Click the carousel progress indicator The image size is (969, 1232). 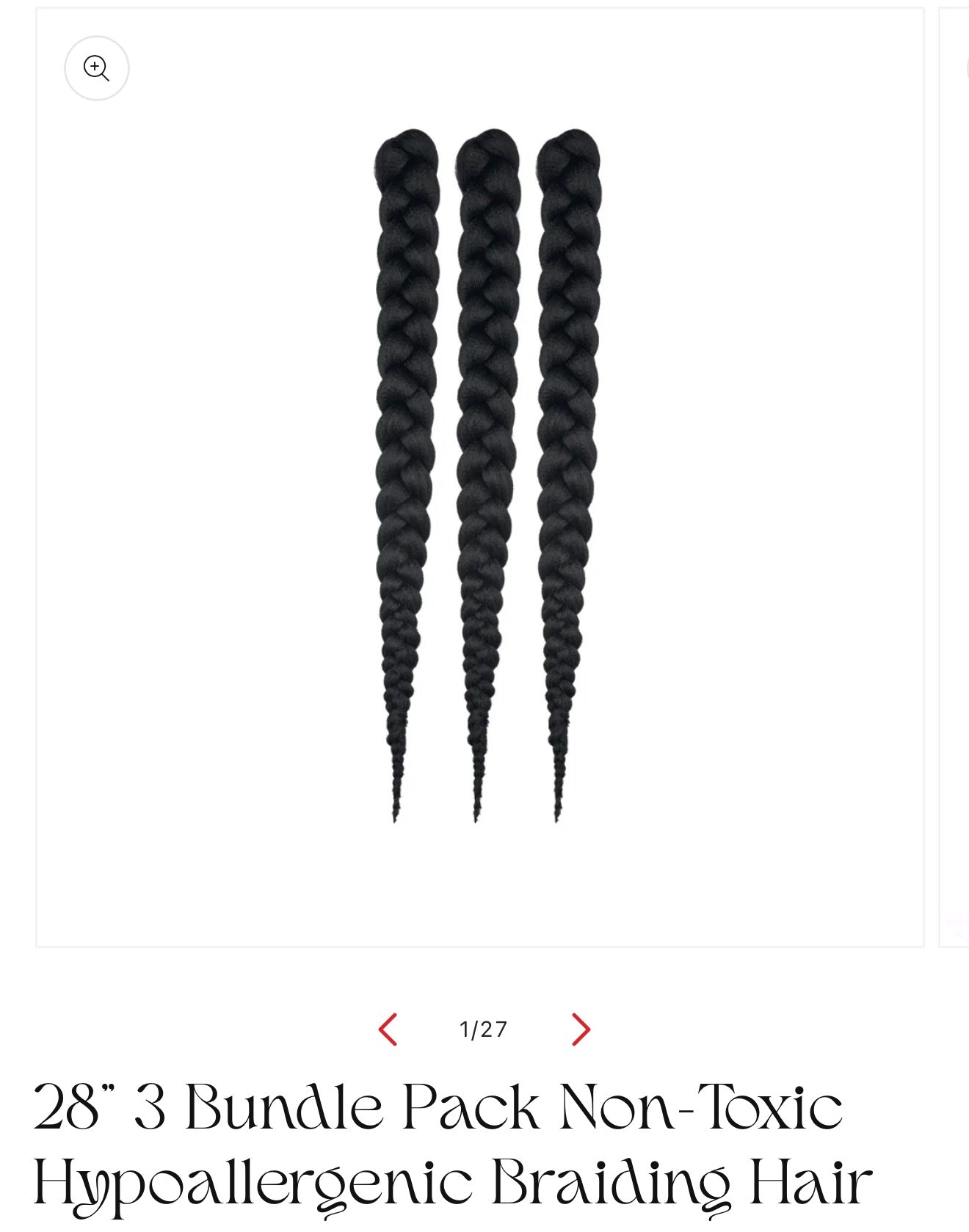[x=483, y=1029]
